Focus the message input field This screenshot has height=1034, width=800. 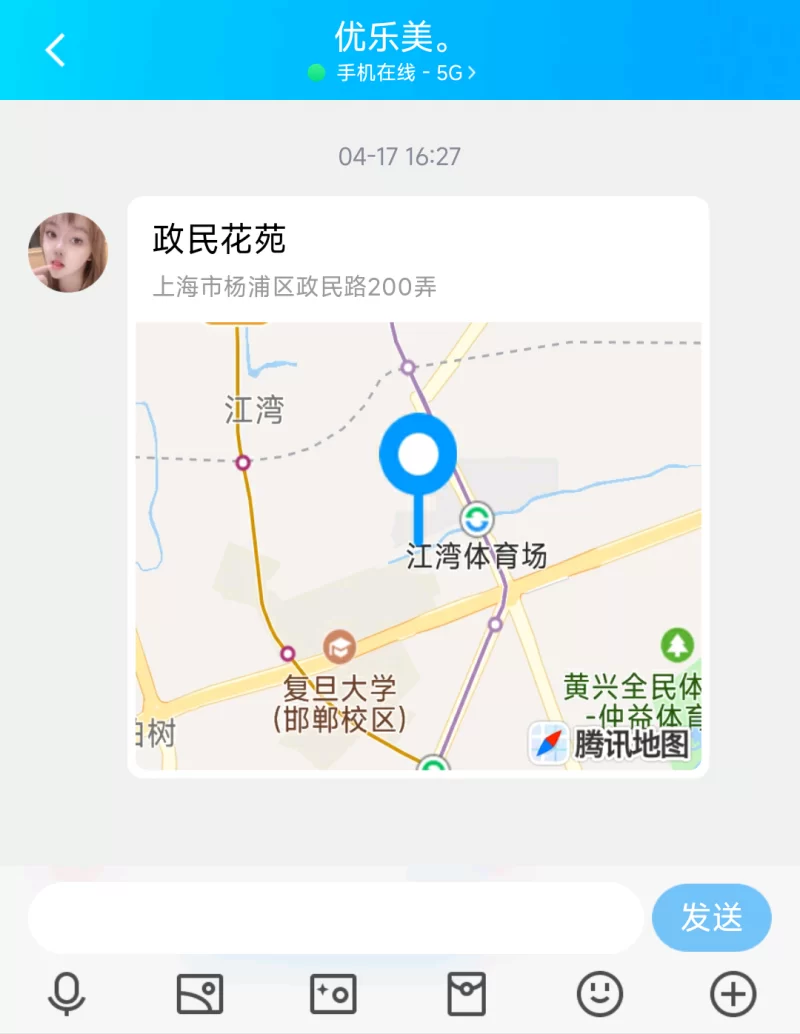click(335, 918)
